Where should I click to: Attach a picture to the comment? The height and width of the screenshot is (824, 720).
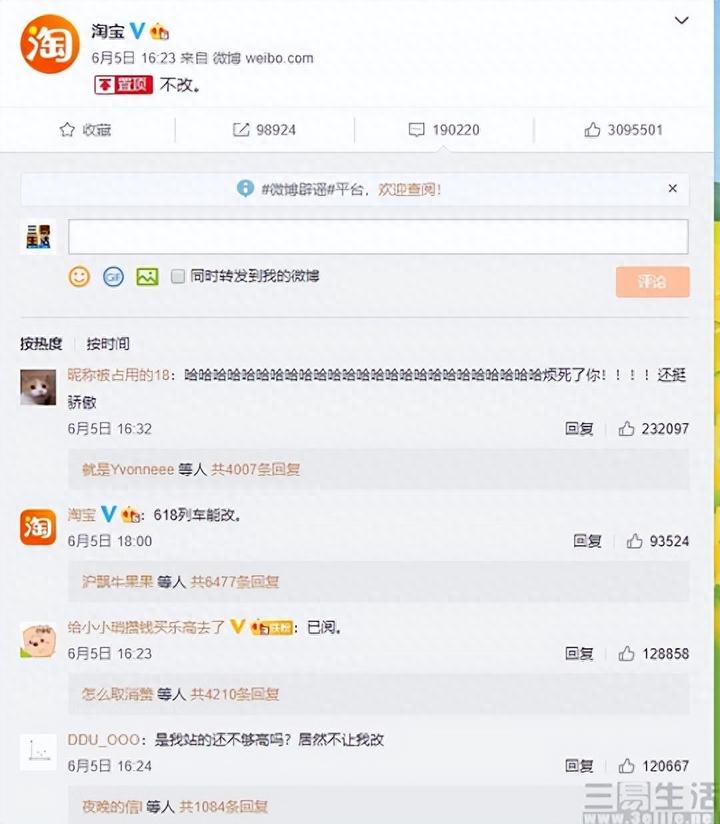click(x=148, y=277)
